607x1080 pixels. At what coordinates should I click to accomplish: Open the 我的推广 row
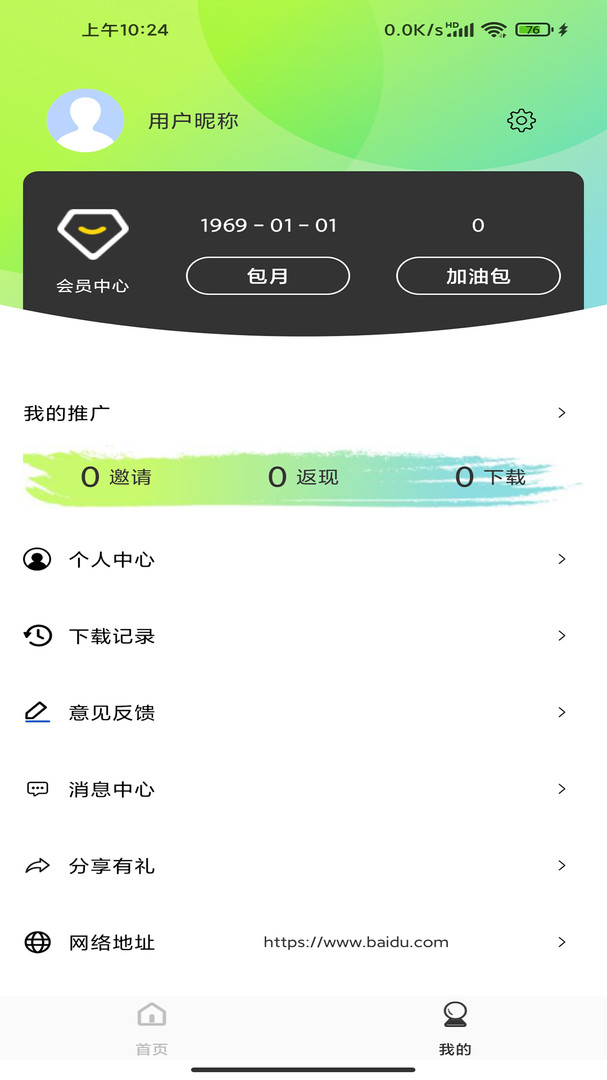303,413
